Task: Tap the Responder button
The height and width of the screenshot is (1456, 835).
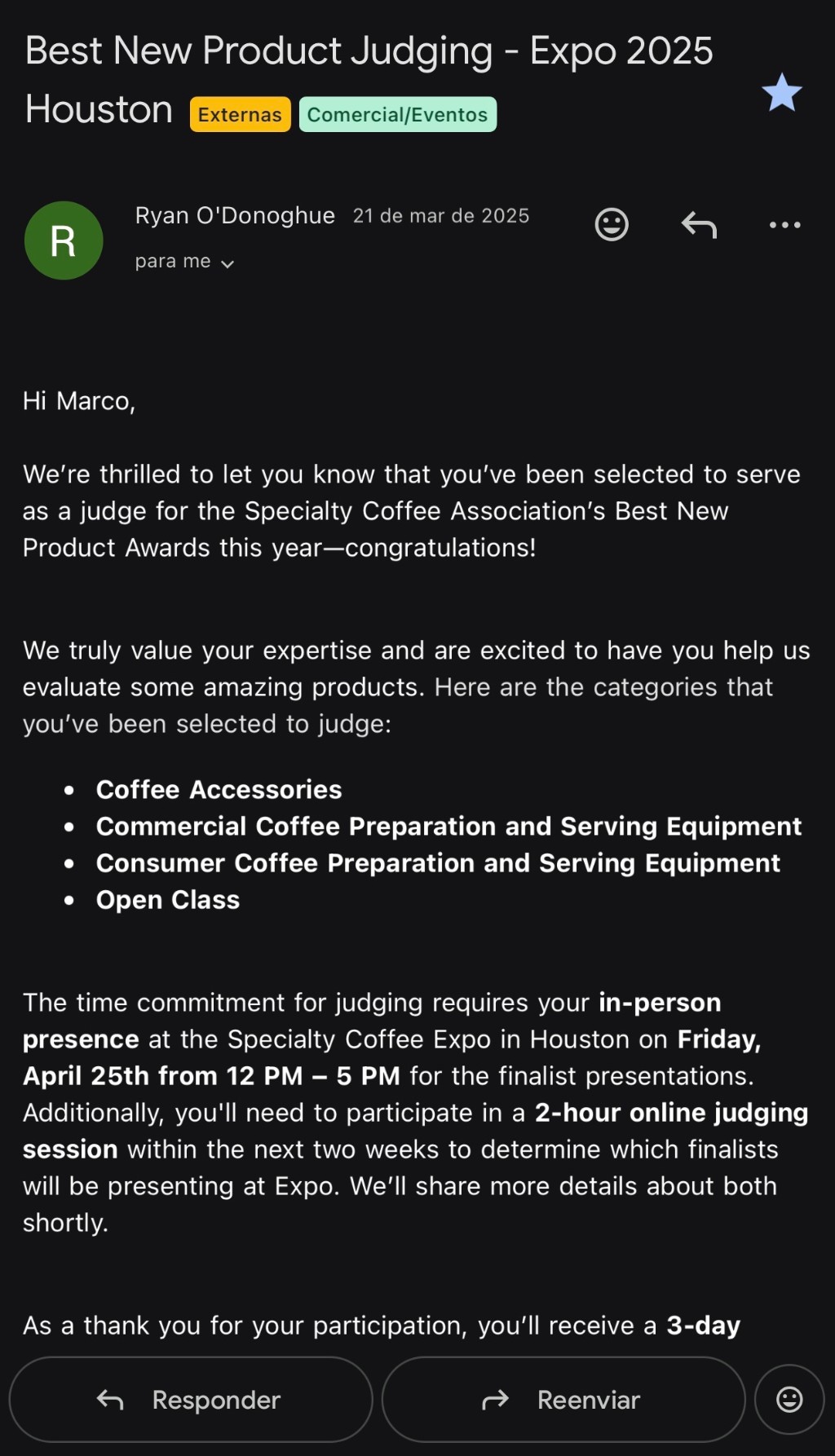Action: click(x=191, y=1400)
